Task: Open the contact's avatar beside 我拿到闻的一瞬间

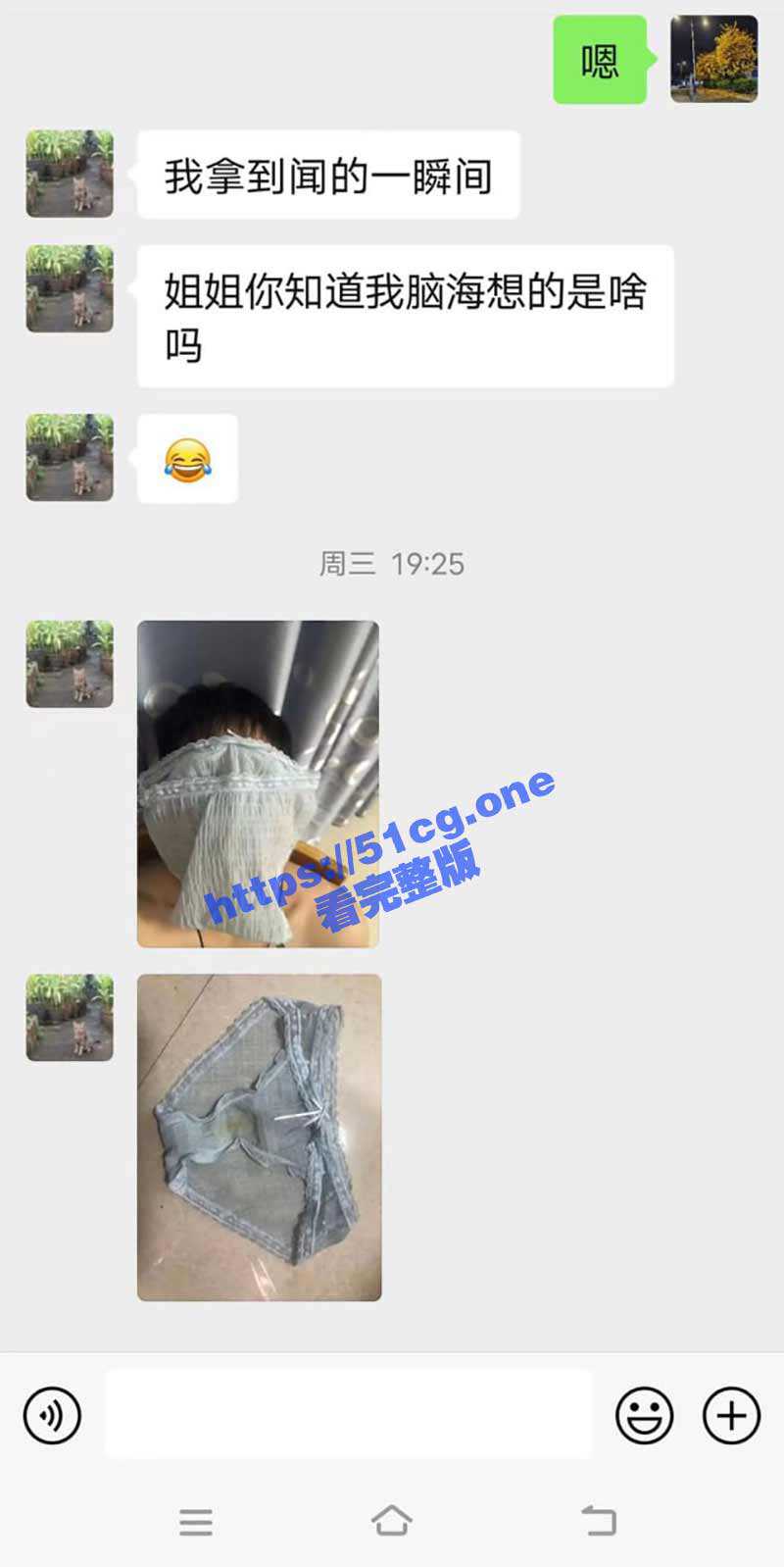Action: pyautogui.click(x=70, y=174)
